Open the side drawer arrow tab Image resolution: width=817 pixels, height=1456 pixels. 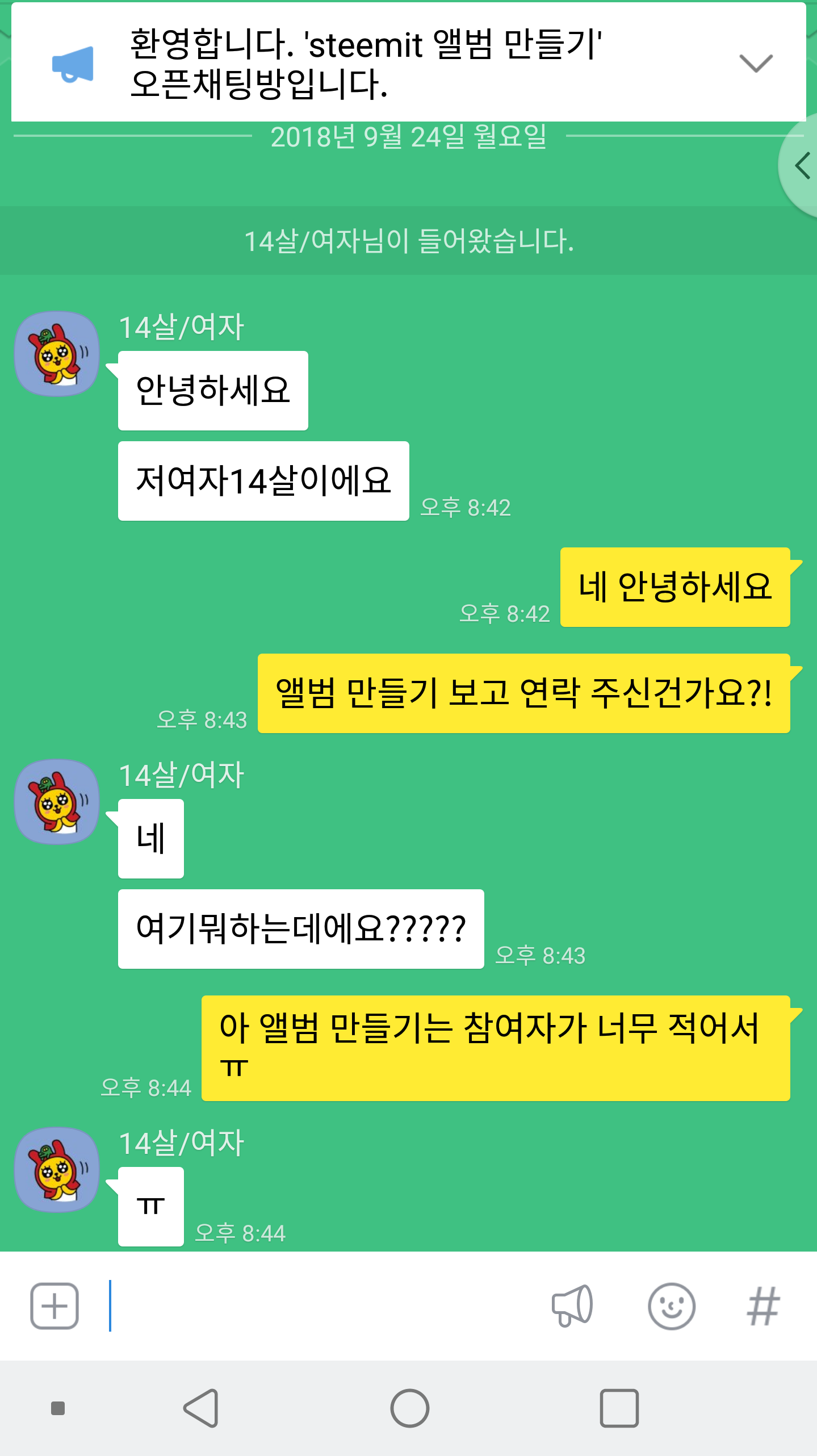tap(801, 166)
